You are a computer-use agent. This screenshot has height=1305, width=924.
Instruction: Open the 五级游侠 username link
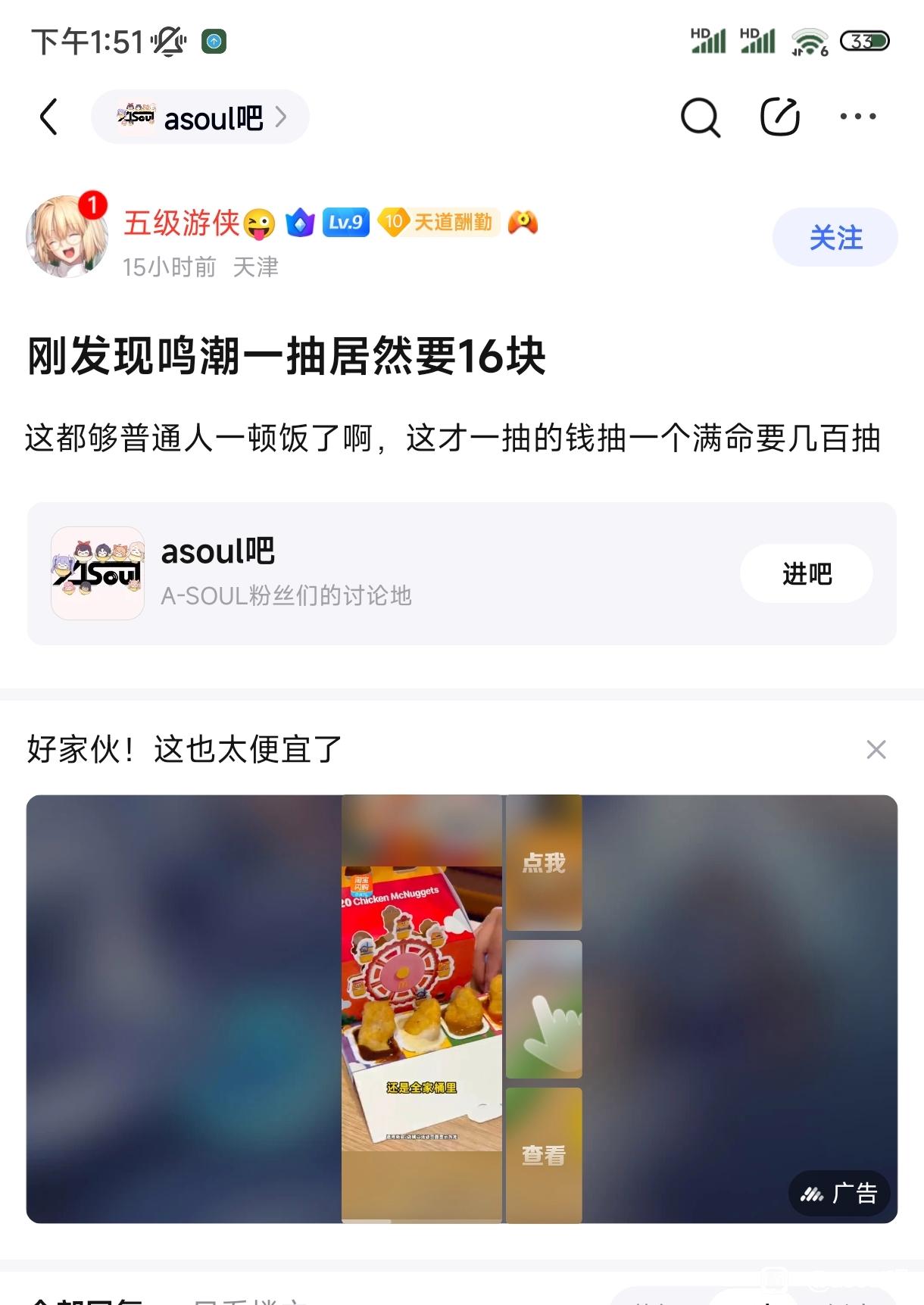182,223
